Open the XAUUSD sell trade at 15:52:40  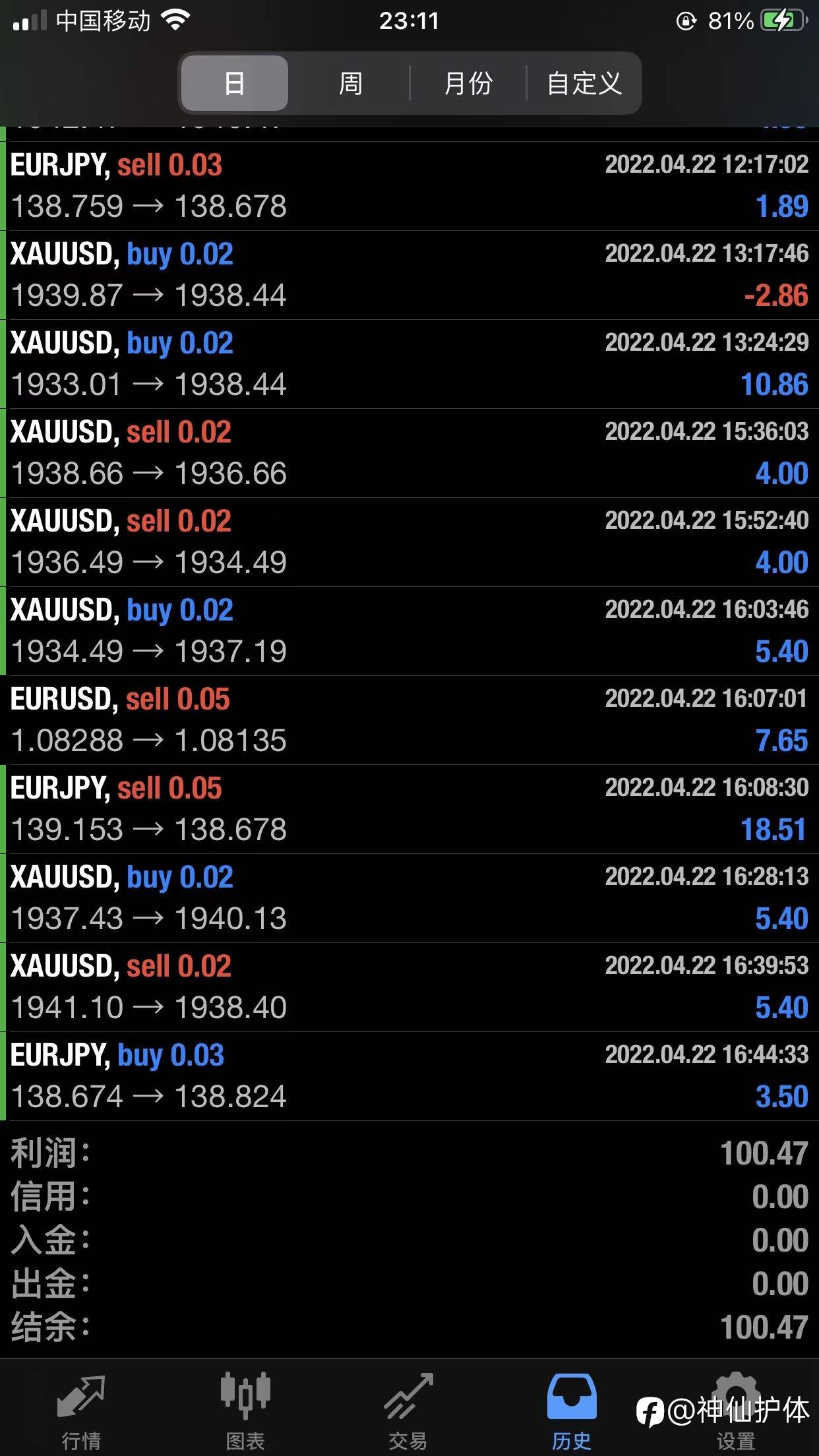click(409, 542)
